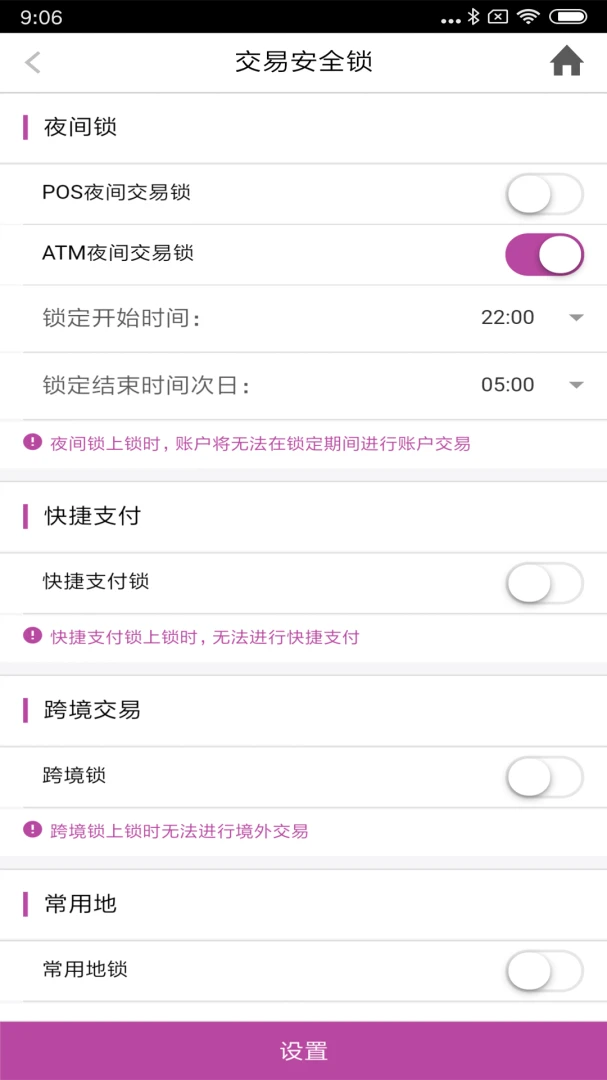
Task: Open the home icon in top bar
Action: click(566, 62)
